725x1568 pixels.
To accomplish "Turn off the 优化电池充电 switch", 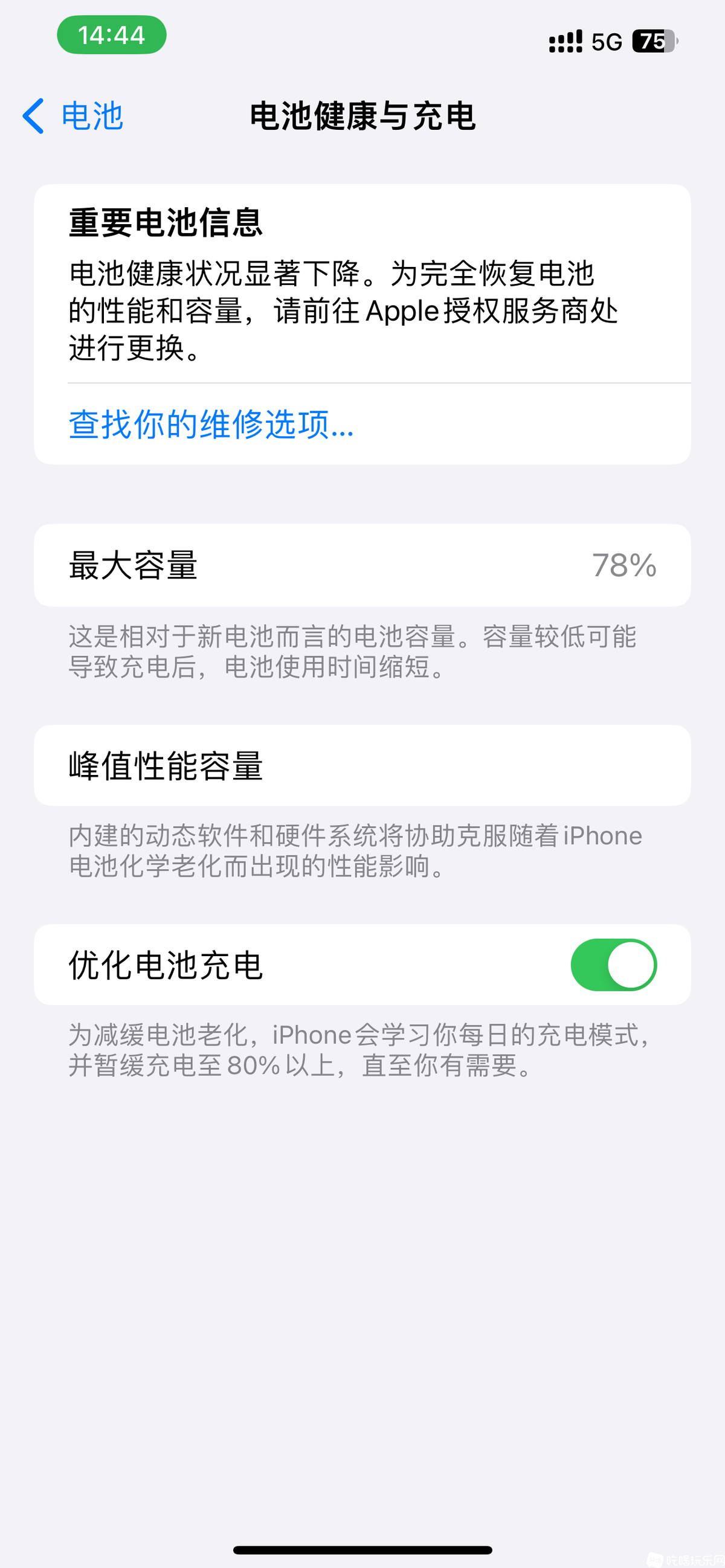I will click(x=613, y=965).
